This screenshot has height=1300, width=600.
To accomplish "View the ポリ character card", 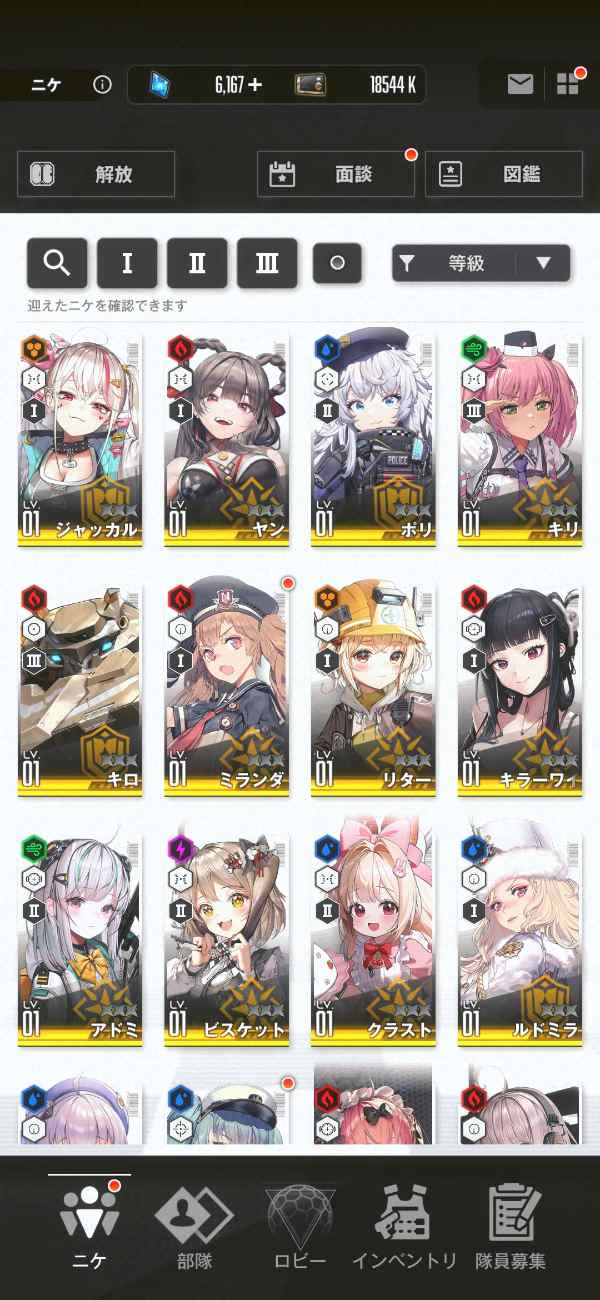I will coord(373,440).
